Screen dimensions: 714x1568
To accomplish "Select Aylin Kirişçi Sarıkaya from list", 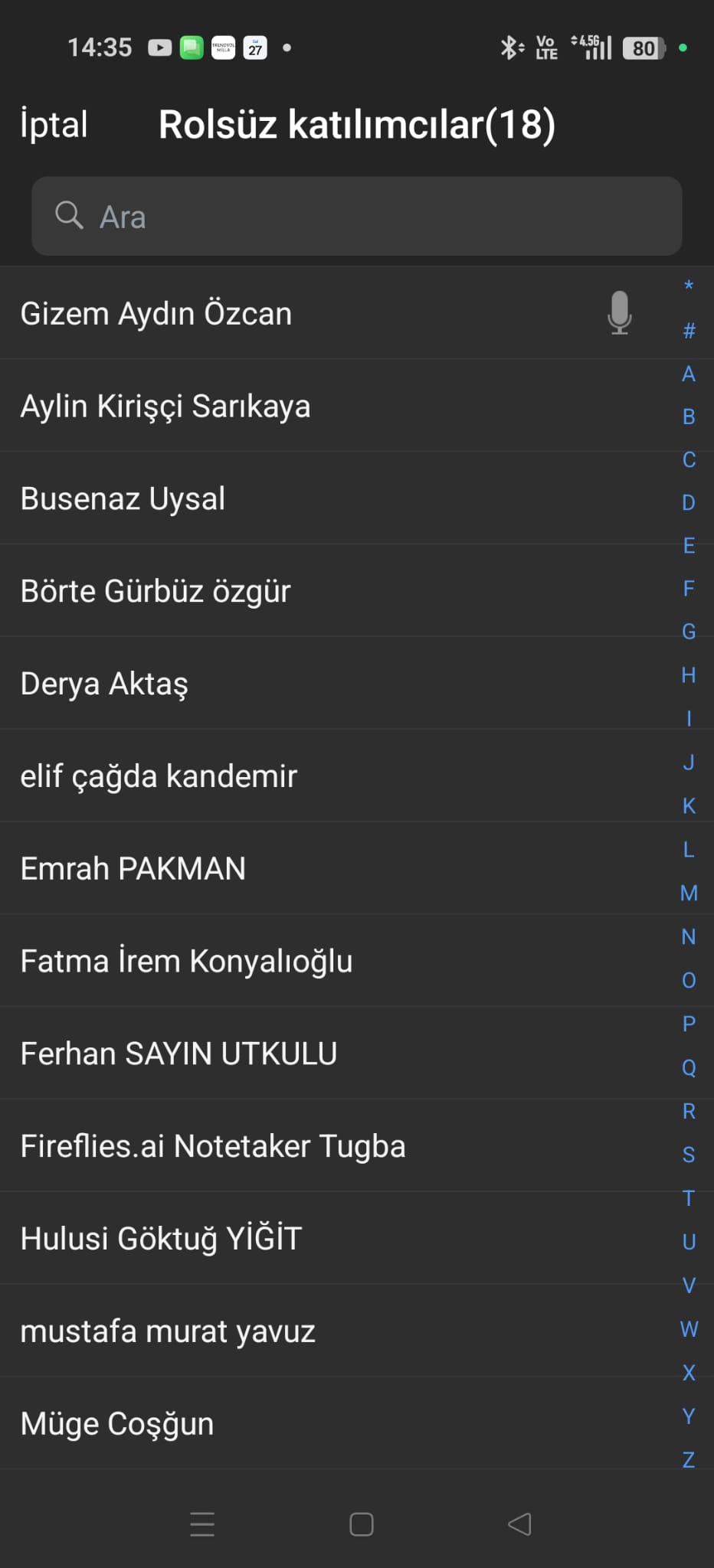I will click(165, 407).
